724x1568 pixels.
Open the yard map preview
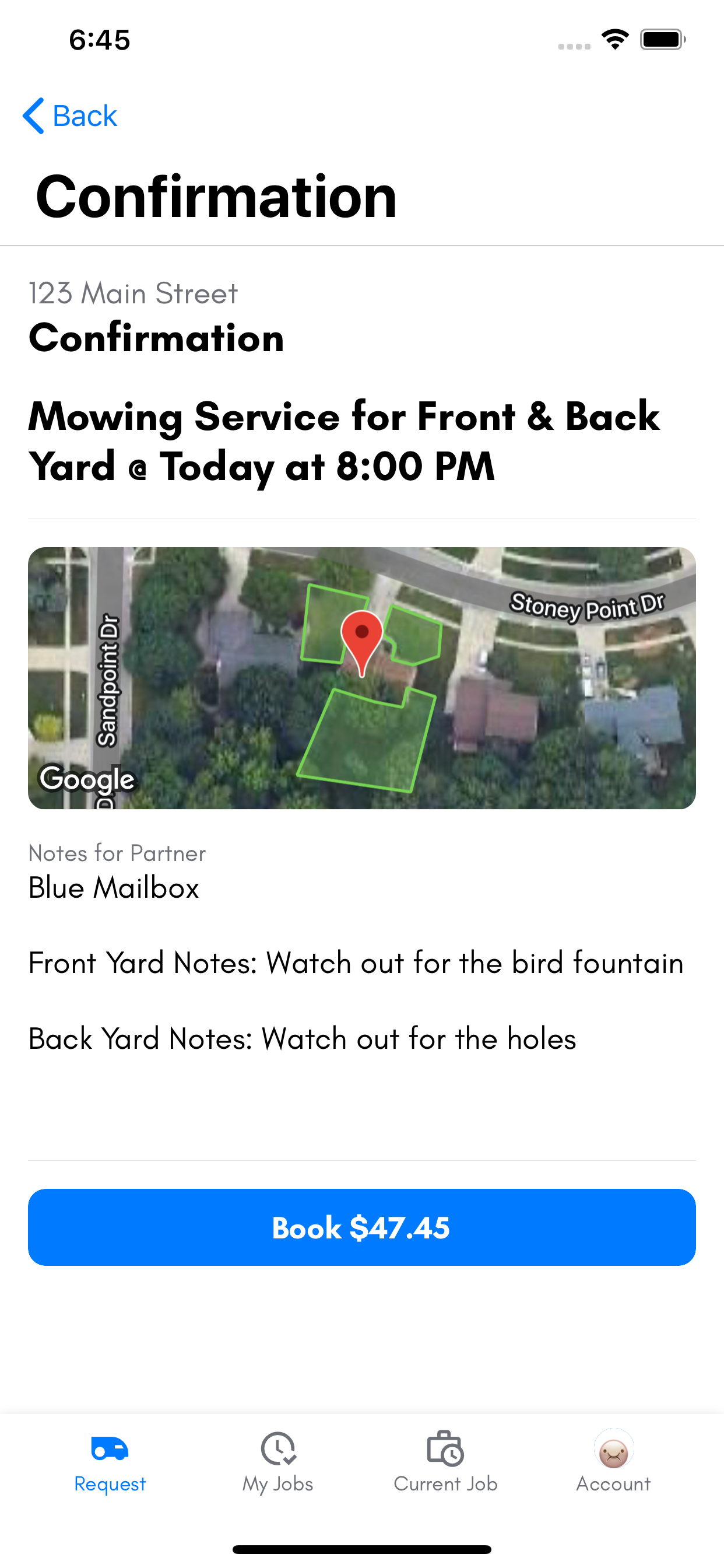point(361,677)
